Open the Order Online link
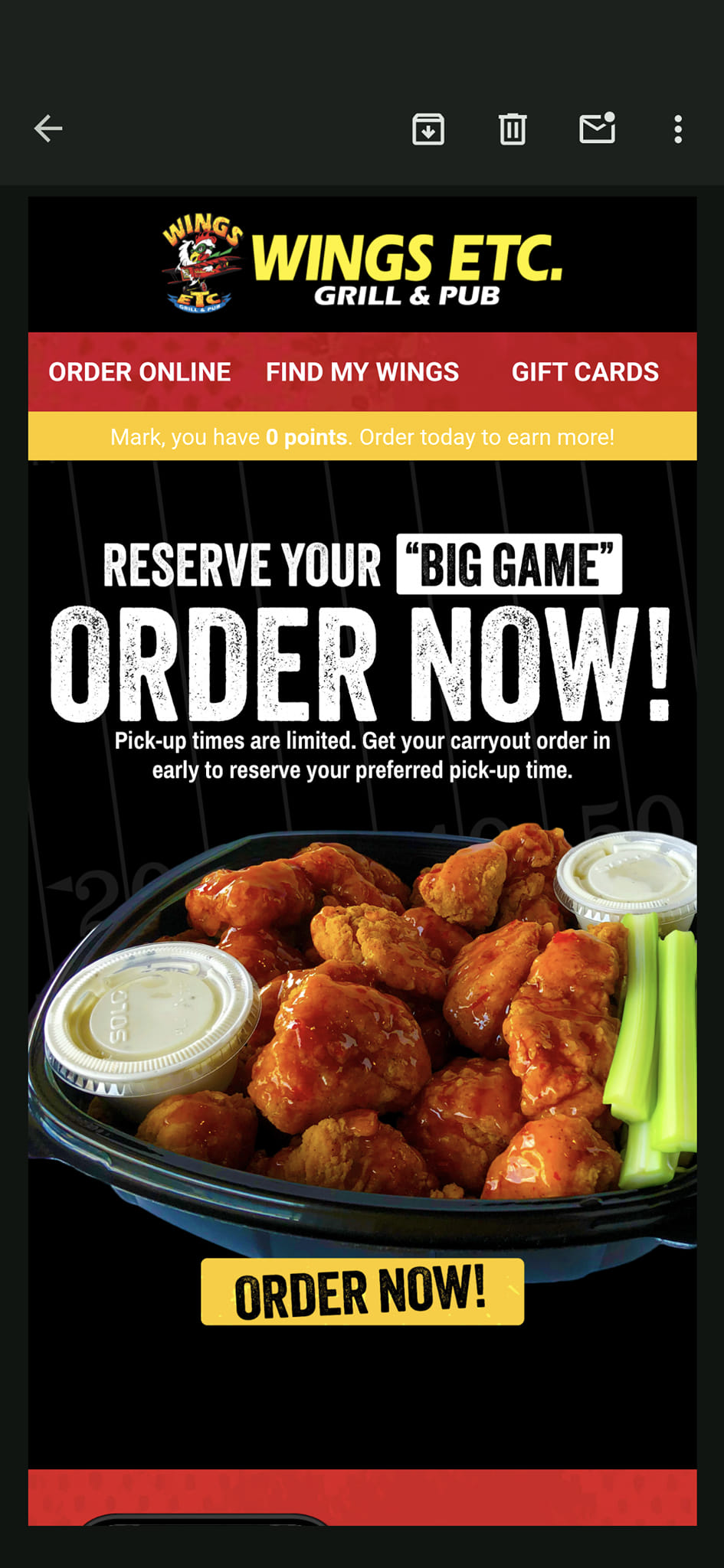The image size is (724, 1568). click(139, 372)
